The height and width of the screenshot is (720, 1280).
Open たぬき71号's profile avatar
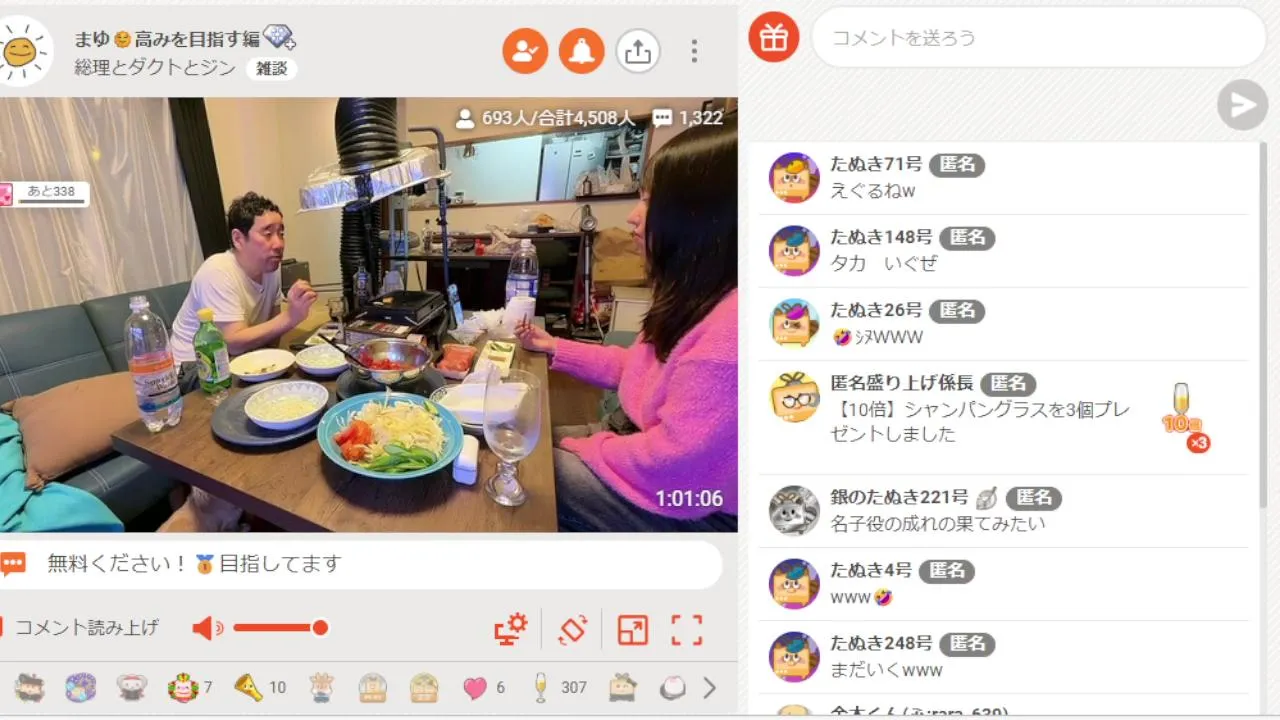794,178
